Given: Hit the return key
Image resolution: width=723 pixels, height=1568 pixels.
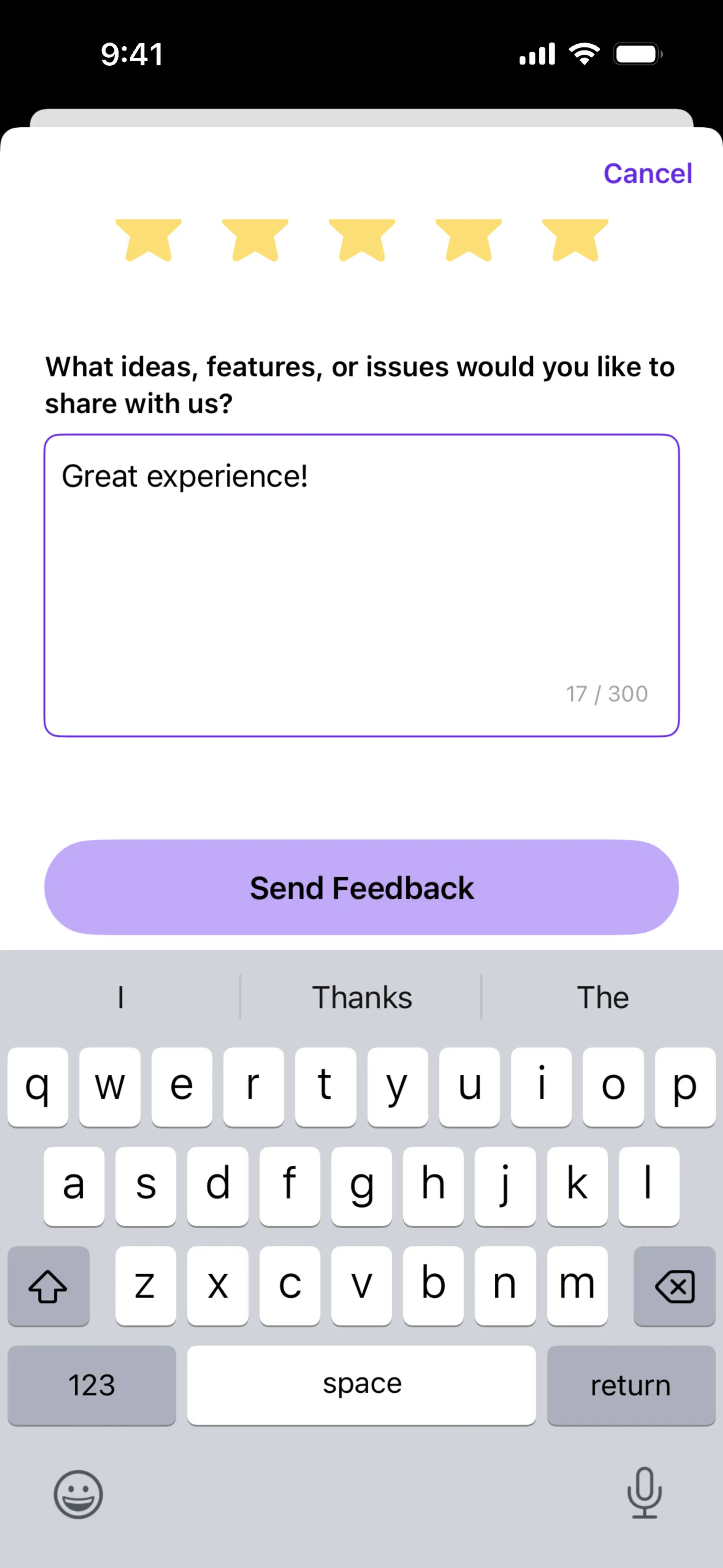Looking at the screenshot, I should (x=630, y=1385).
